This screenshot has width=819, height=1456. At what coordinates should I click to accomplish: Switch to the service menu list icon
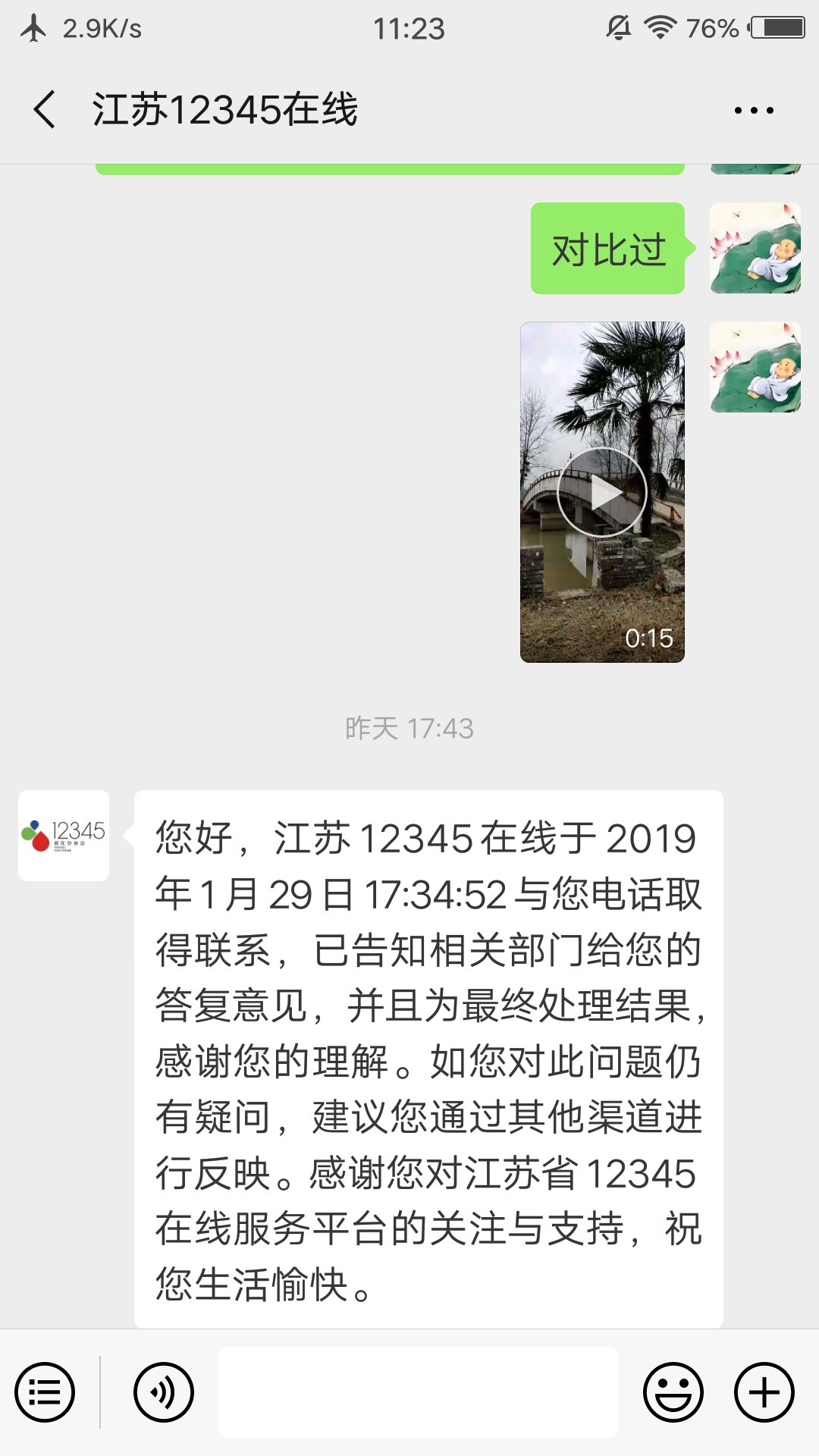point(45,1392)
